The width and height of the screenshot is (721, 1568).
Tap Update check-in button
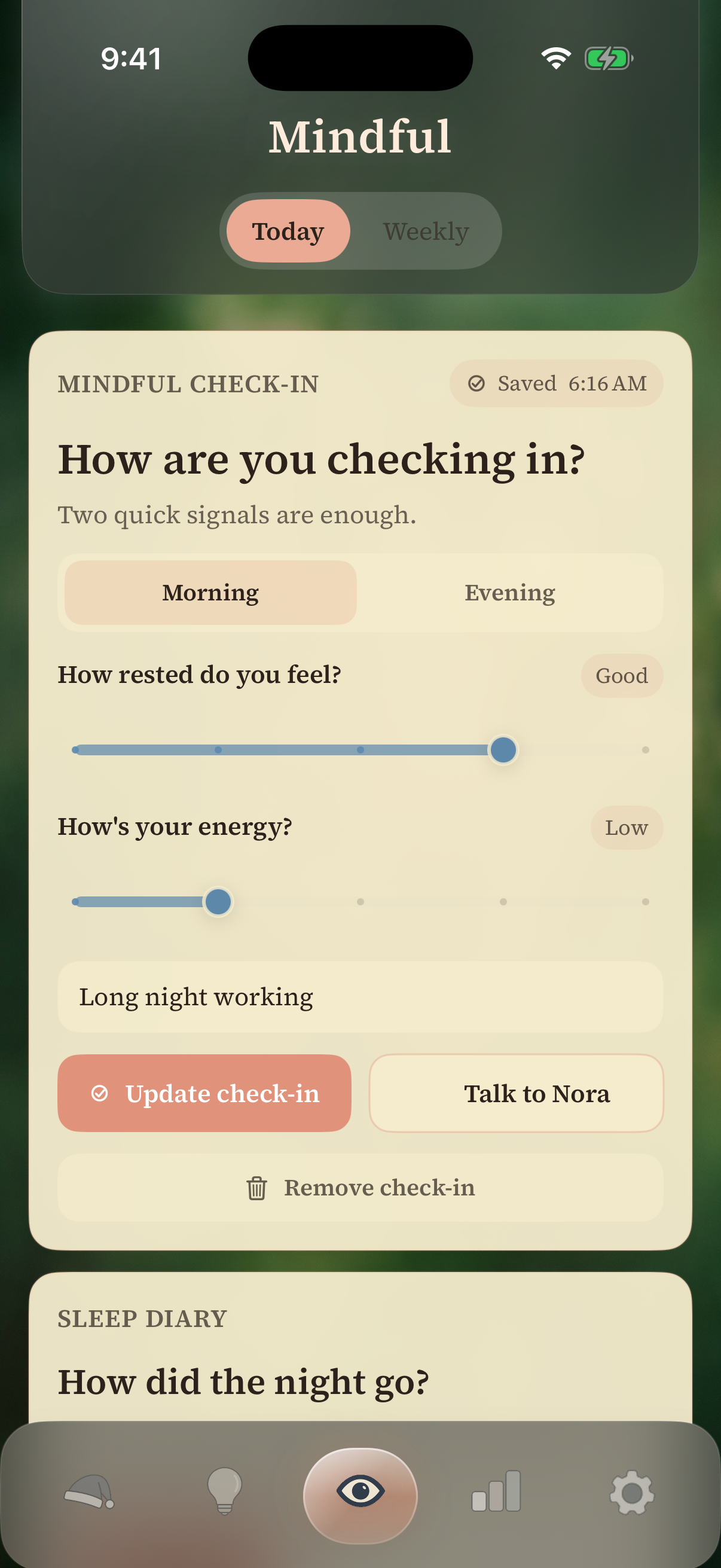(204, 1093)
